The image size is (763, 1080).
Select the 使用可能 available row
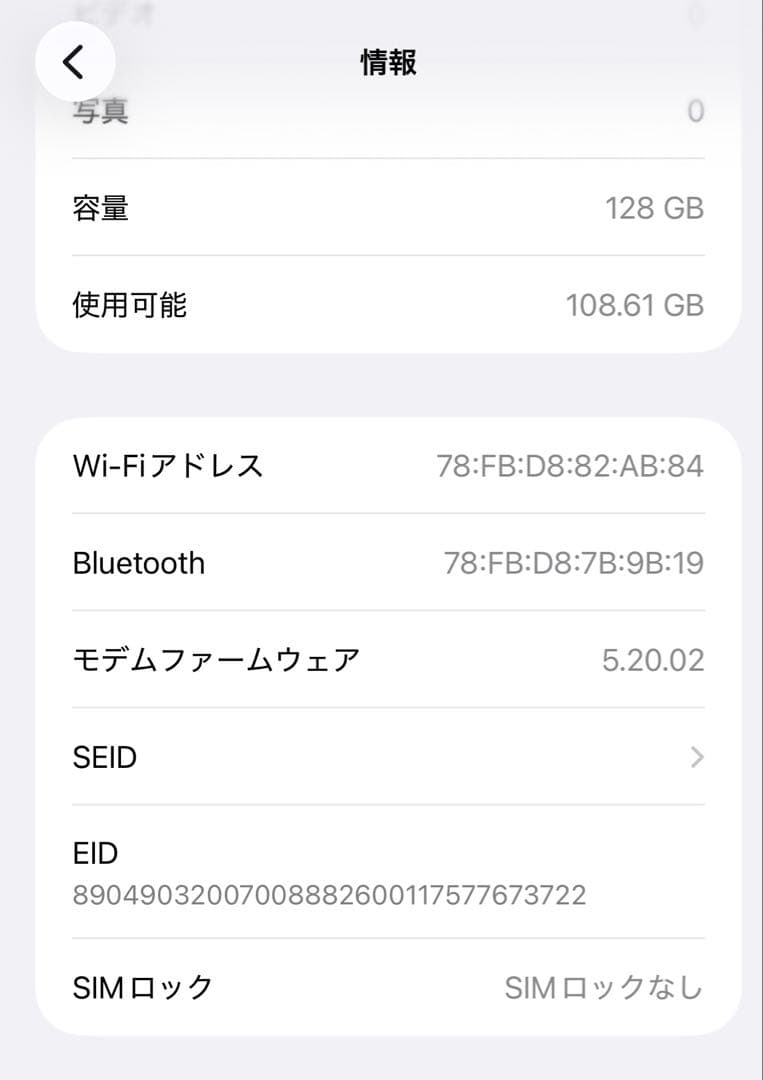[380, 305]
